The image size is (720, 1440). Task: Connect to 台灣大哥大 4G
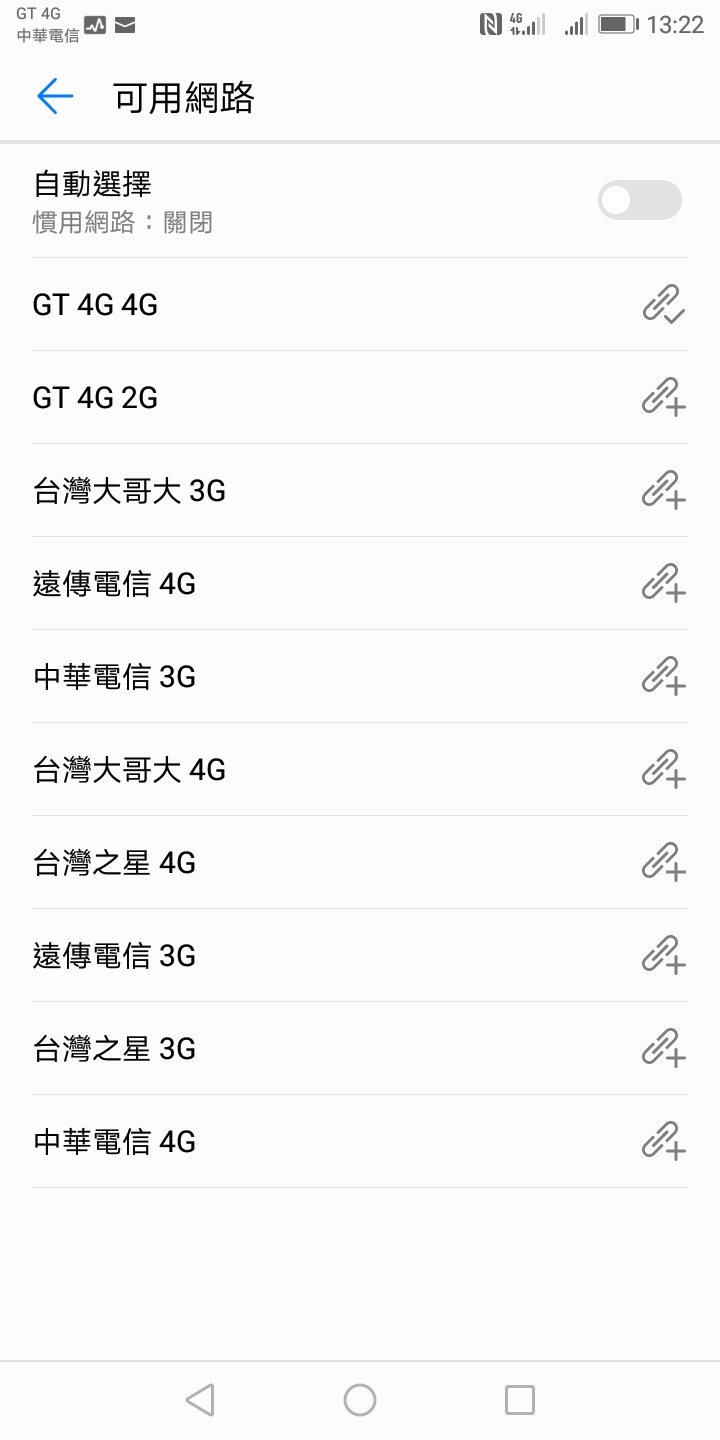360,769
